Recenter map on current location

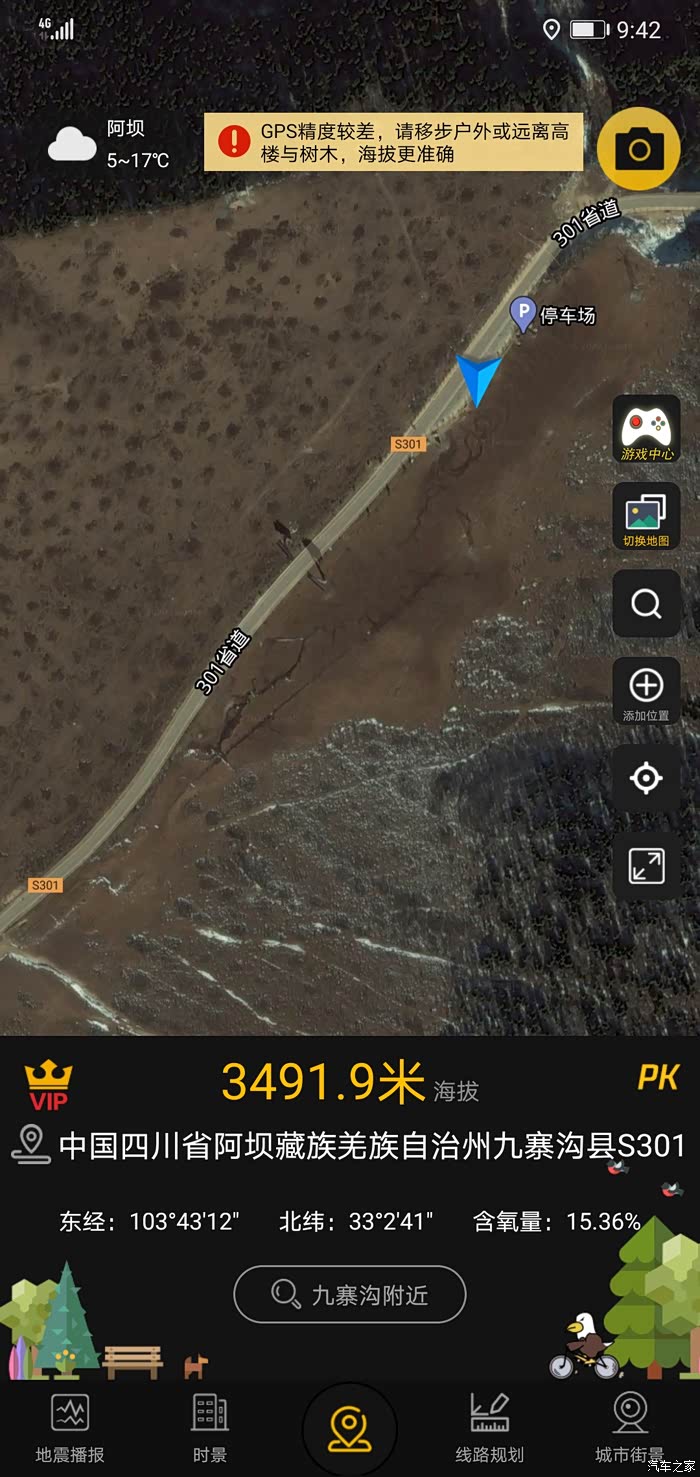pyautogui.click(x=646, y=778)
